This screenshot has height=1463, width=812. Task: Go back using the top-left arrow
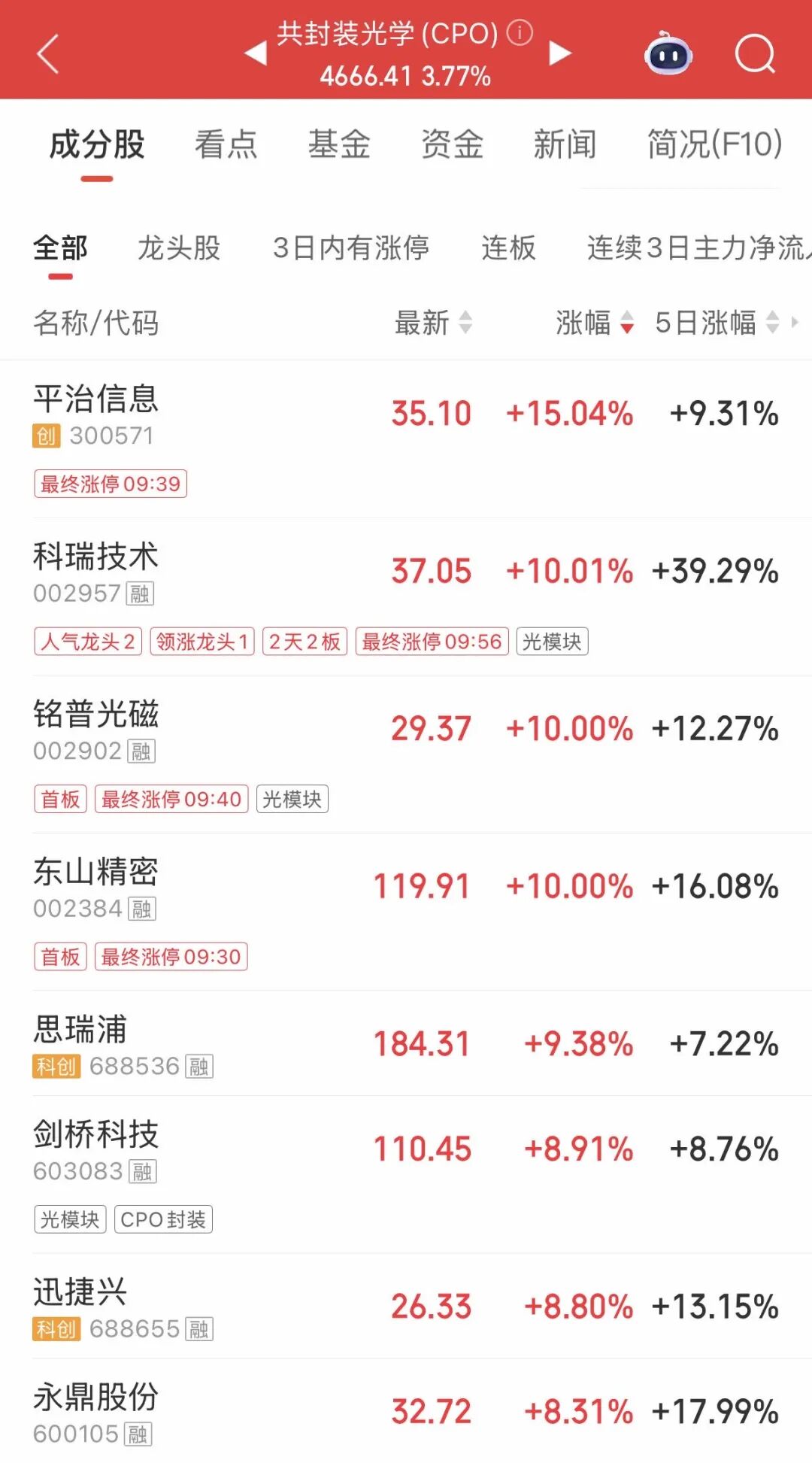coord(48,54)
